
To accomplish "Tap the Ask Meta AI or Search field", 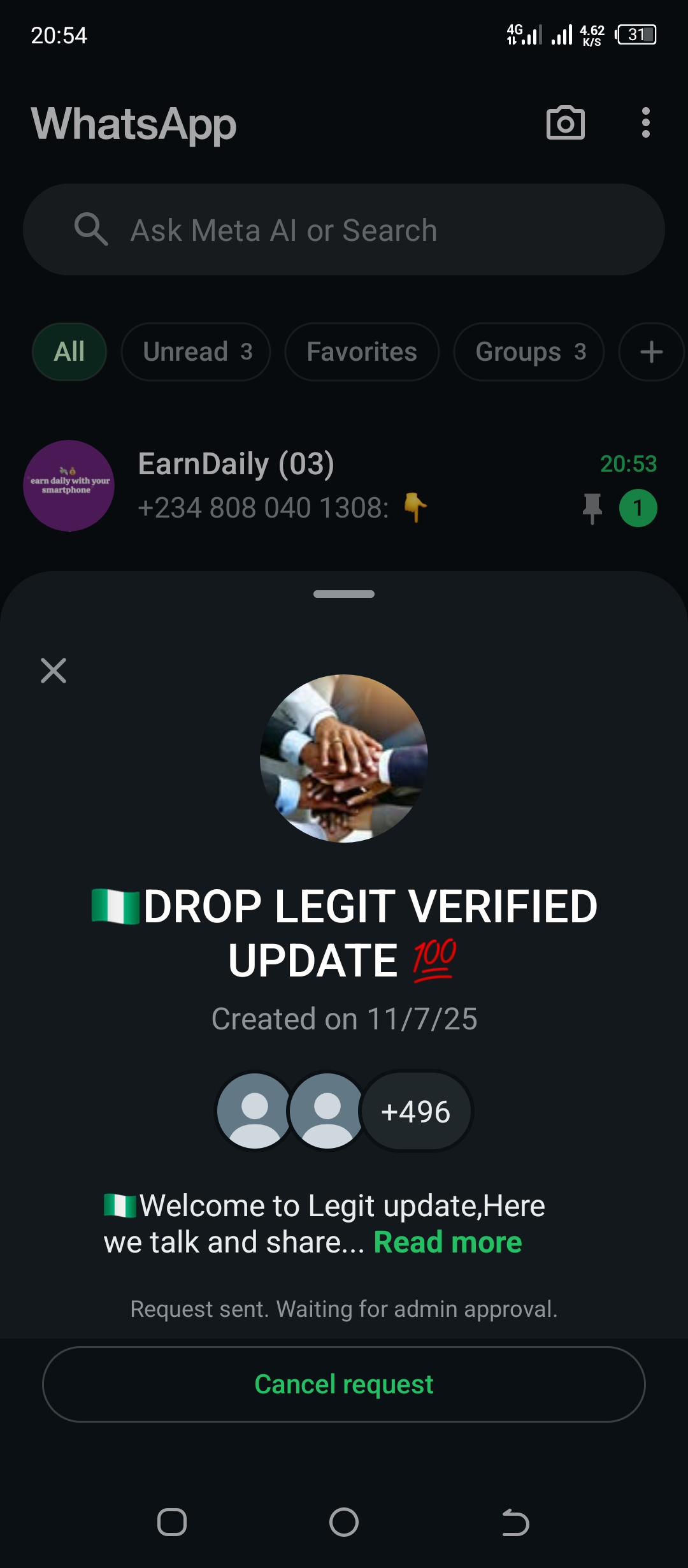I will pos(344,230).
